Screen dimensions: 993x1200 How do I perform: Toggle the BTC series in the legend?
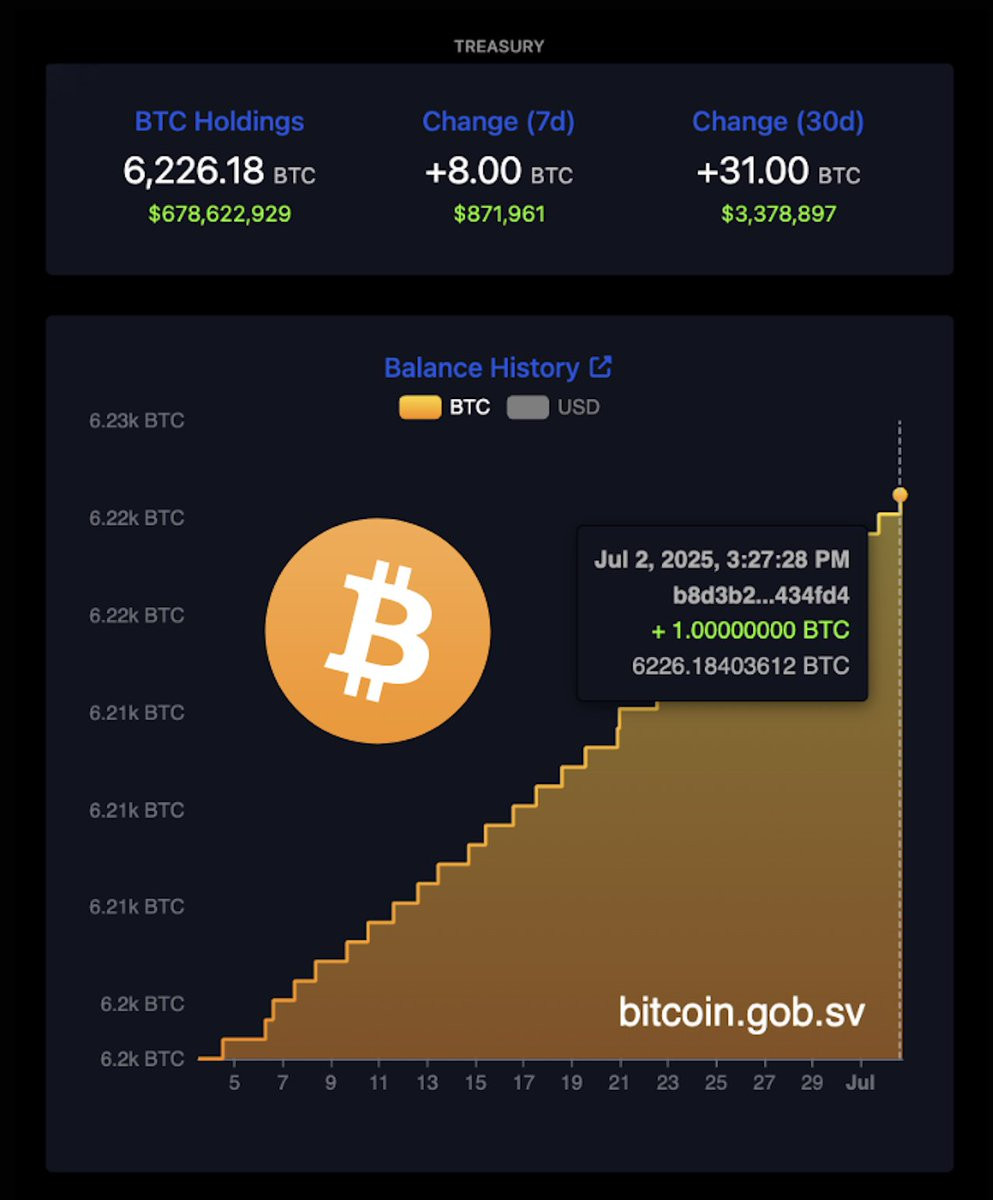click(445, 407)
